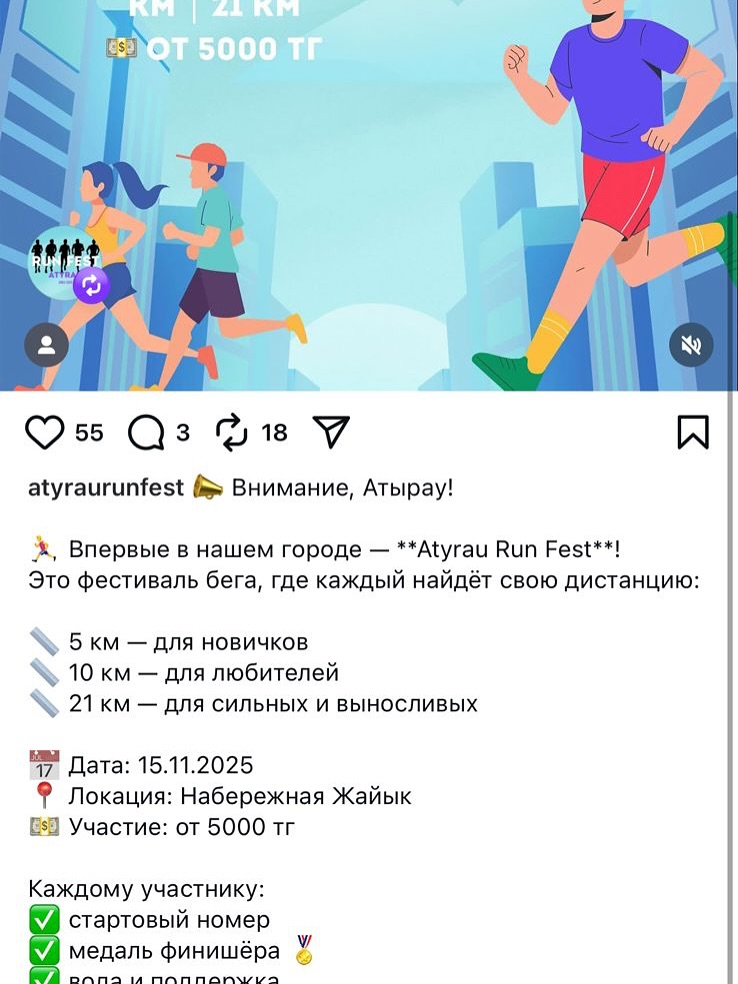
Task: View tagged accounts on the video
Action: [x=46, y=346]
